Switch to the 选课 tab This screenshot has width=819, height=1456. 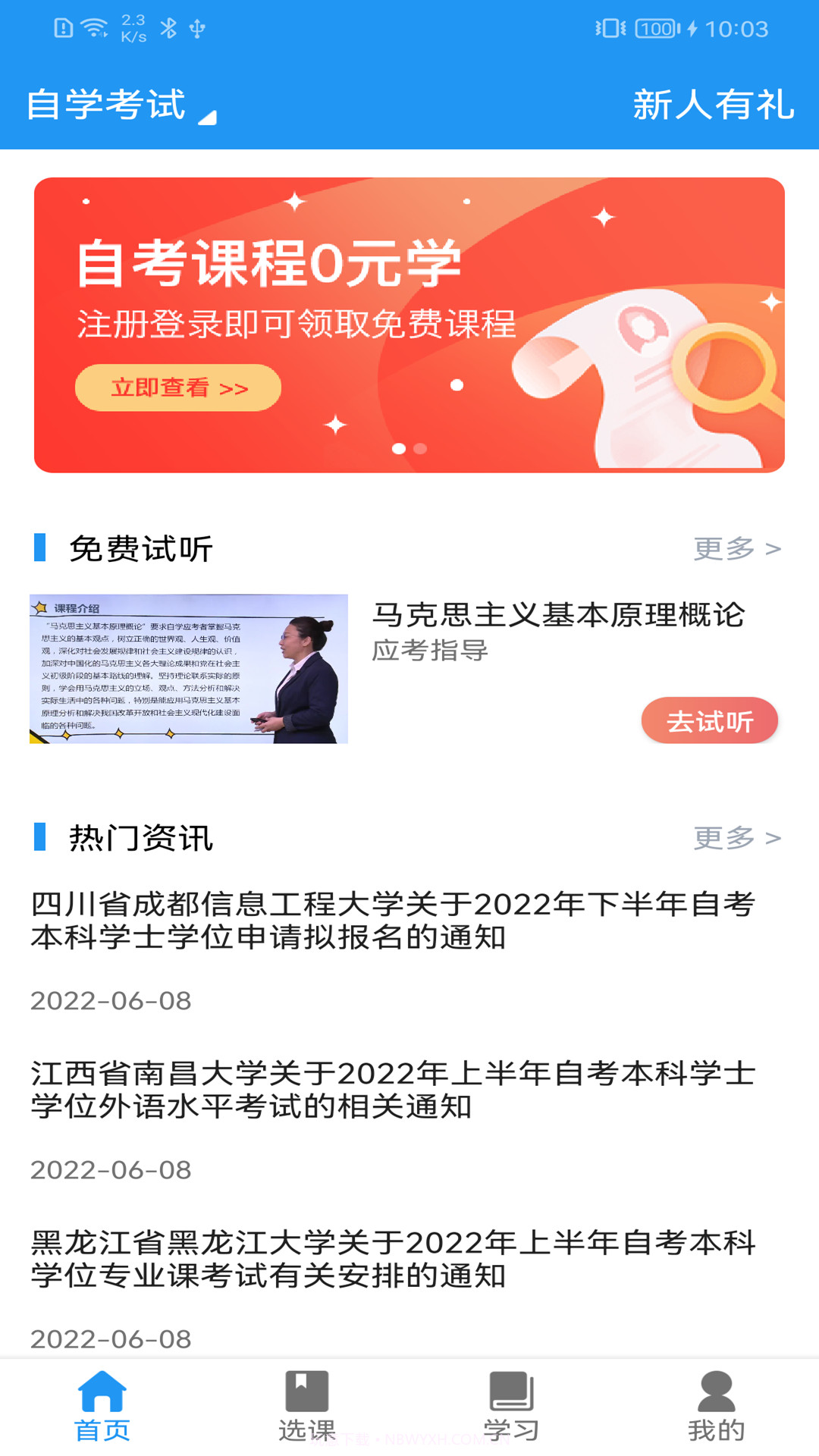point(307,1407)
